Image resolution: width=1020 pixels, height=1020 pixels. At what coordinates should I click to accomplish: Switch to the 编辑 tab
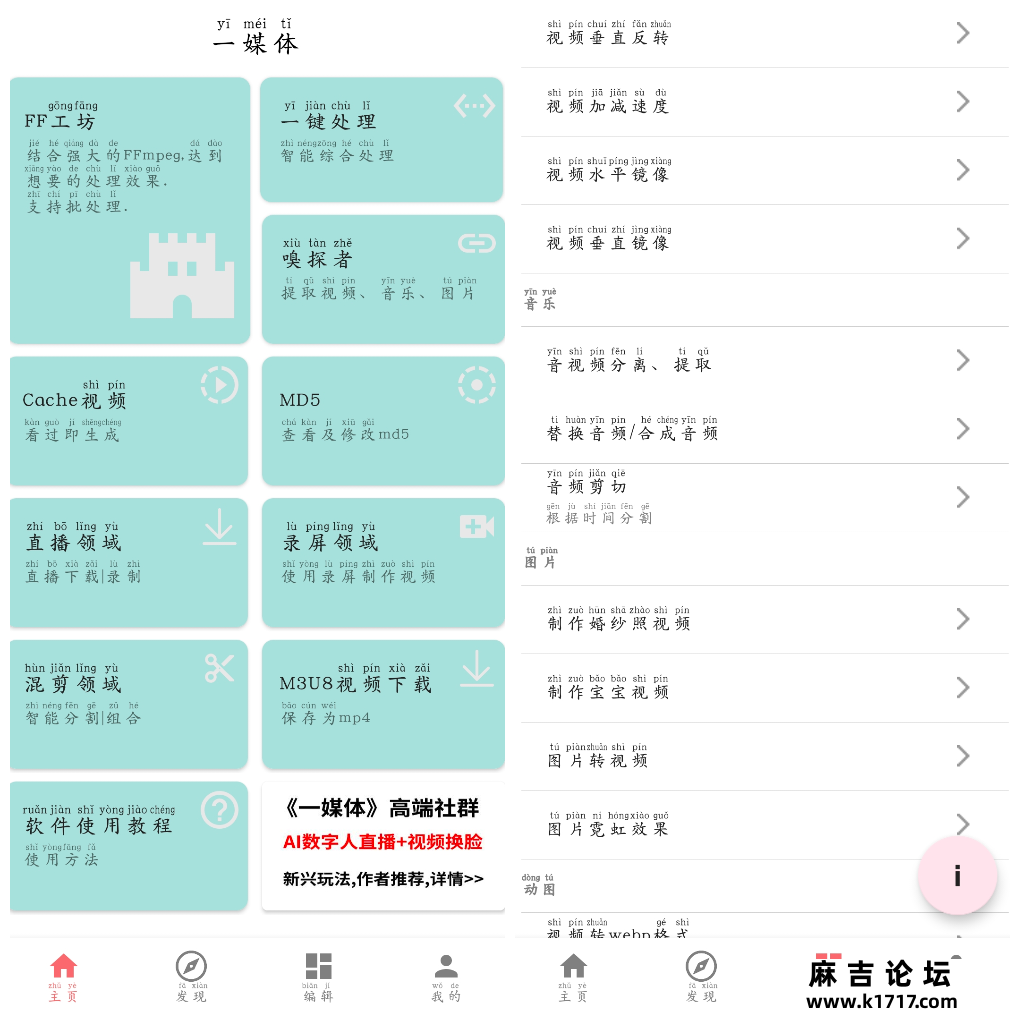coord(318,978)
